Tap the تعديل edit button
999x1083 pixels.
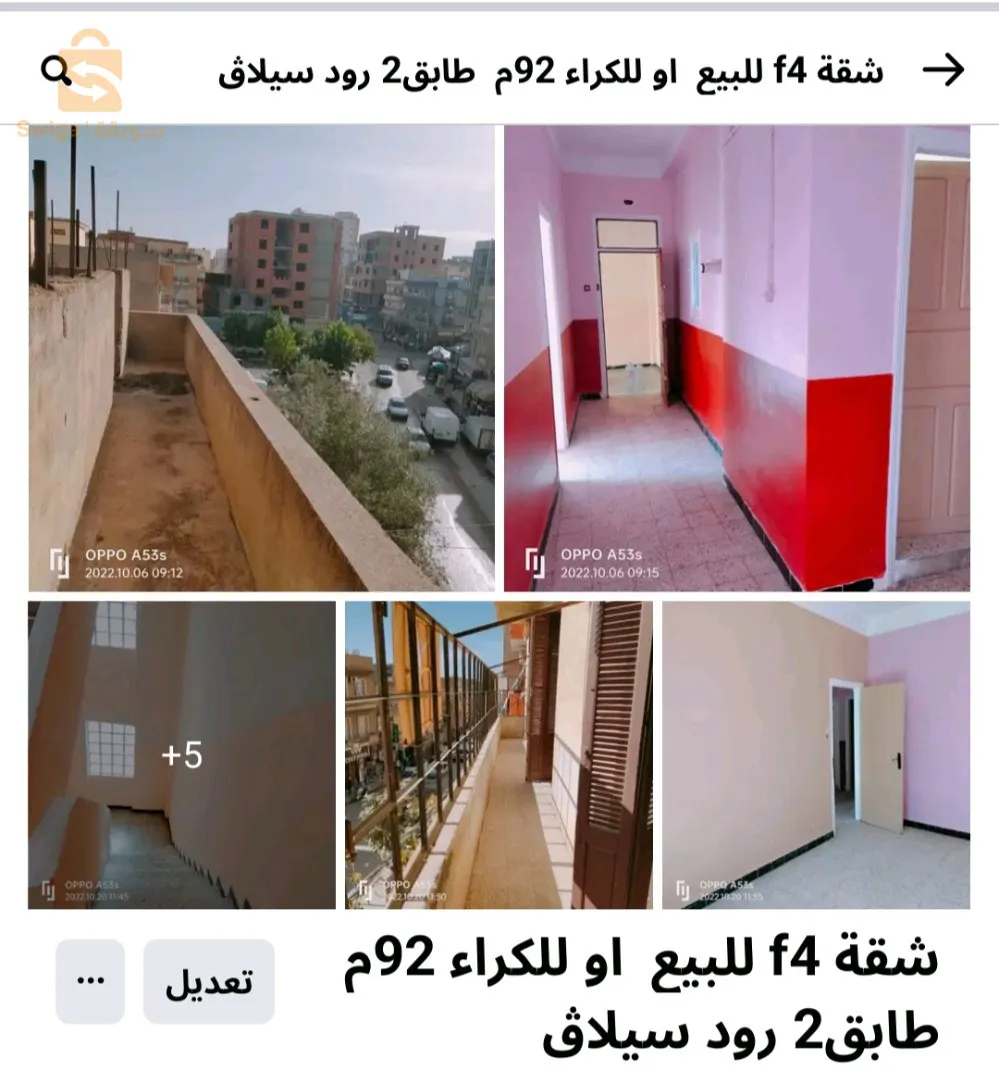(x=209, y=981)
